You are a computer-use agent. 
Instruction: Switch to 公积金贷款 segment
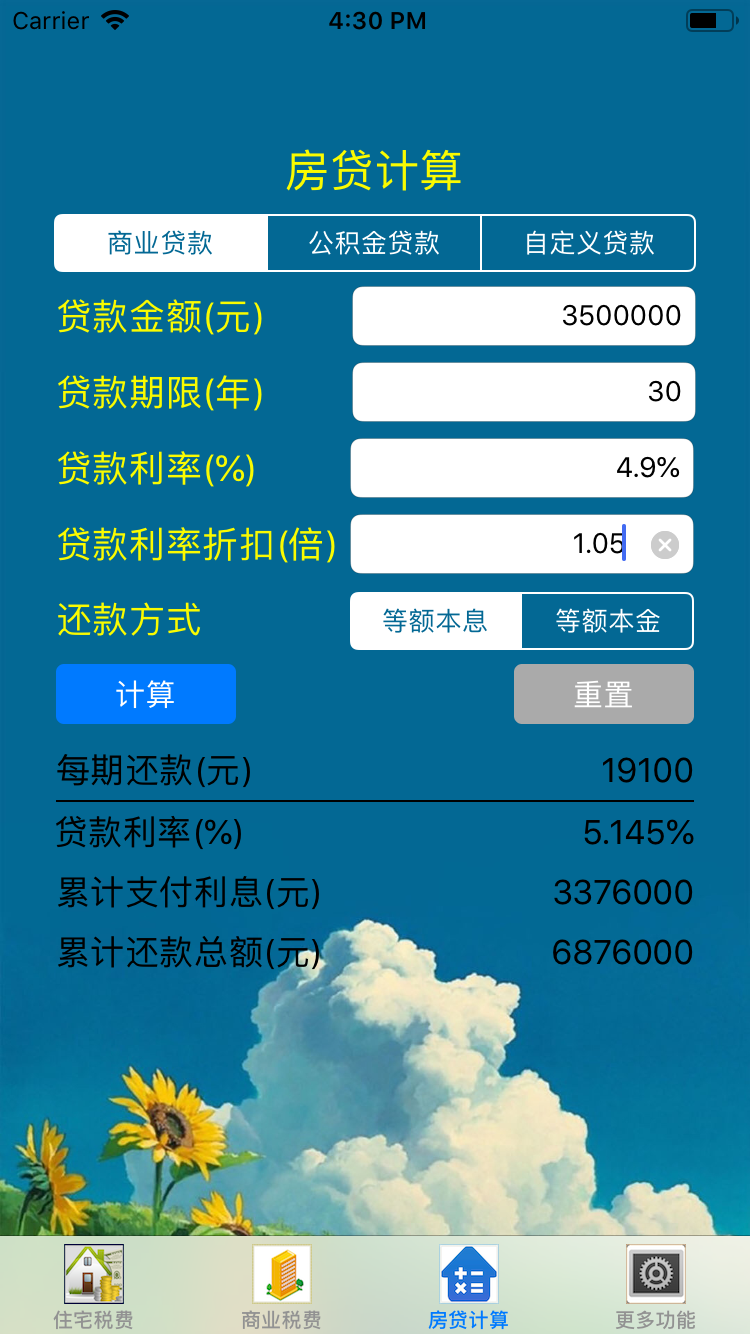[374, 243]
